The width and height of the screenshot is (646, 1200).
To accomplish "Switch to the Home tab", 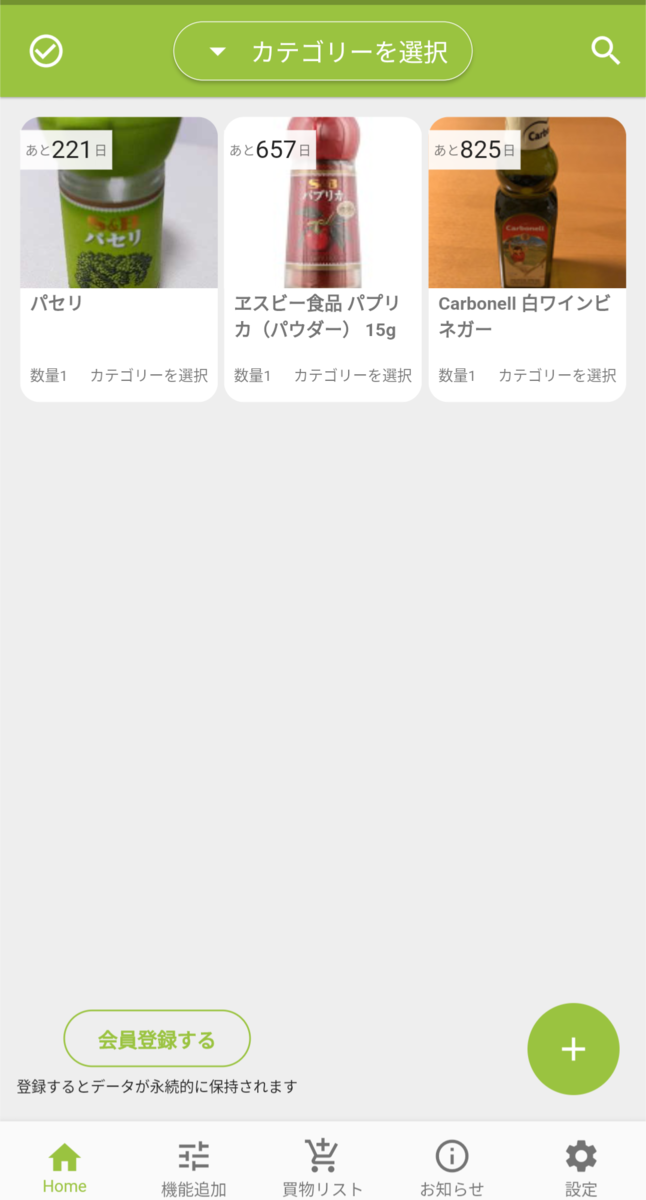I will pos(64,1168).
